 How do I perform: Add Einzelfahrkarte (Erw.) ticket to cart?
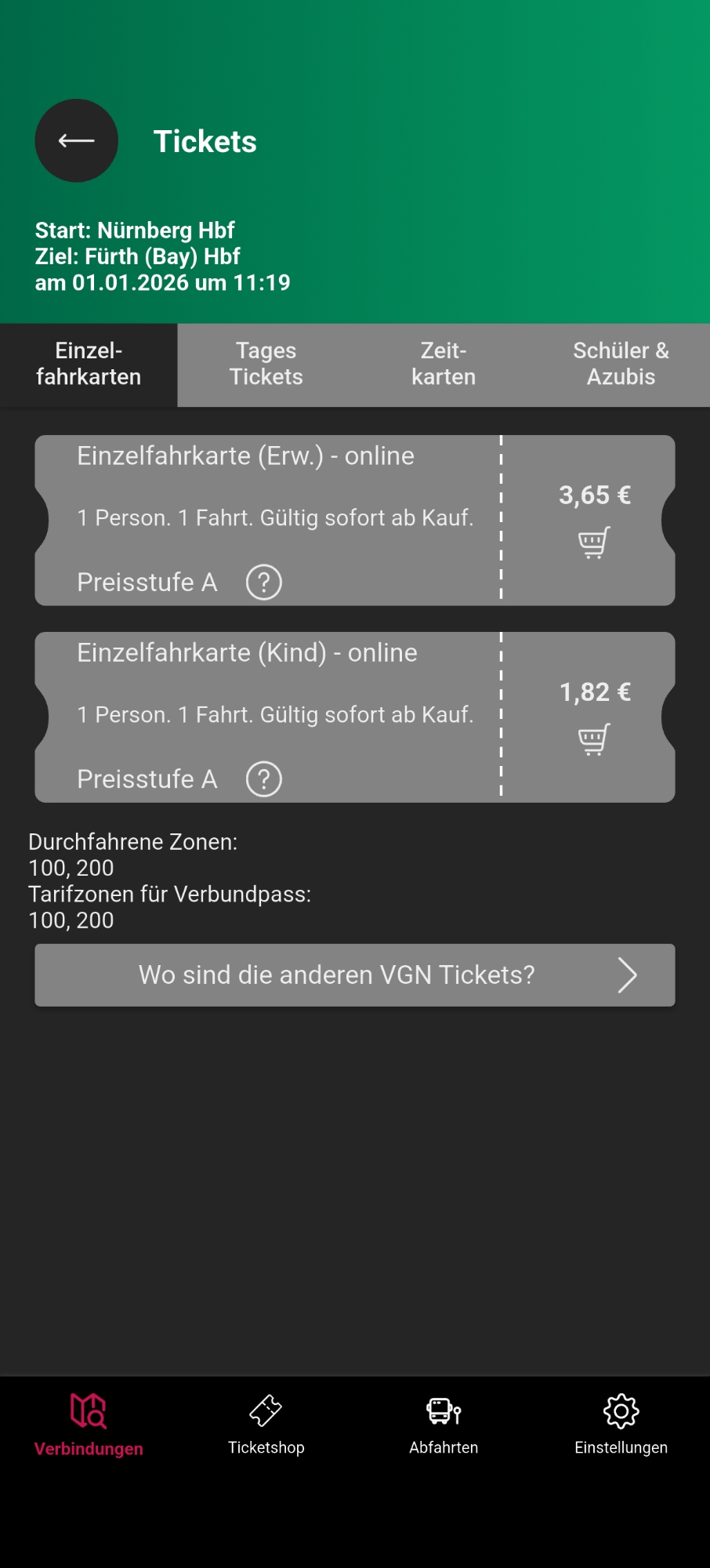594,542
